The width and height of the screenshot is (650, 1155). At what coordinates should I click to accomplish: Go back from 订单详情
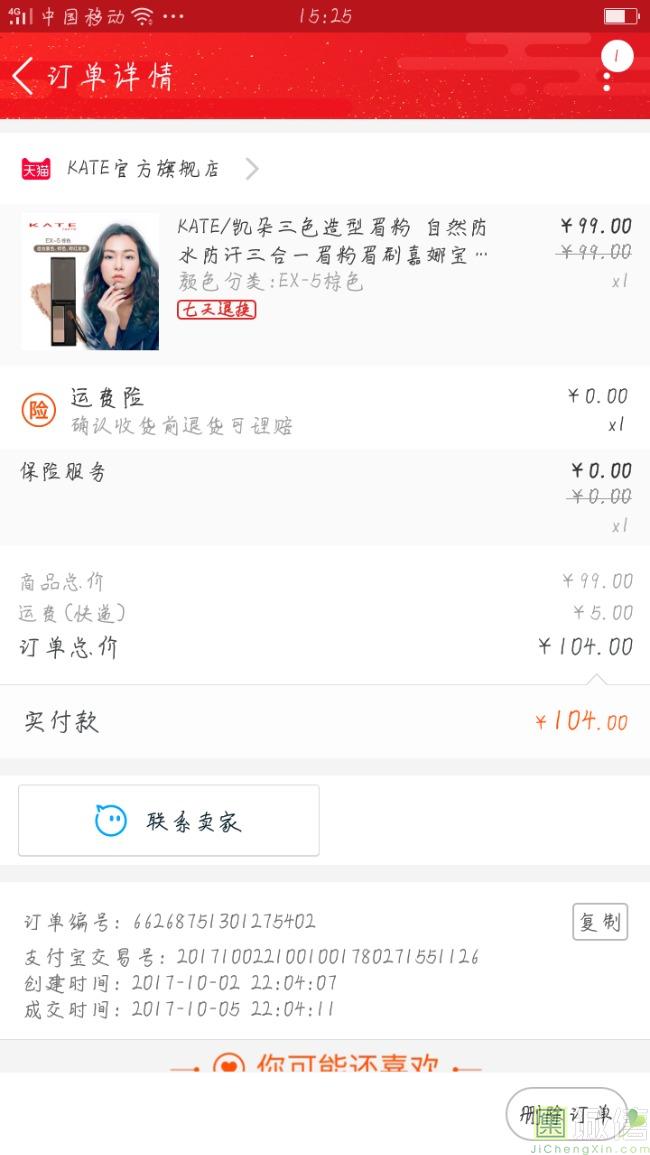pyautogui.click(x=24, y=77)
